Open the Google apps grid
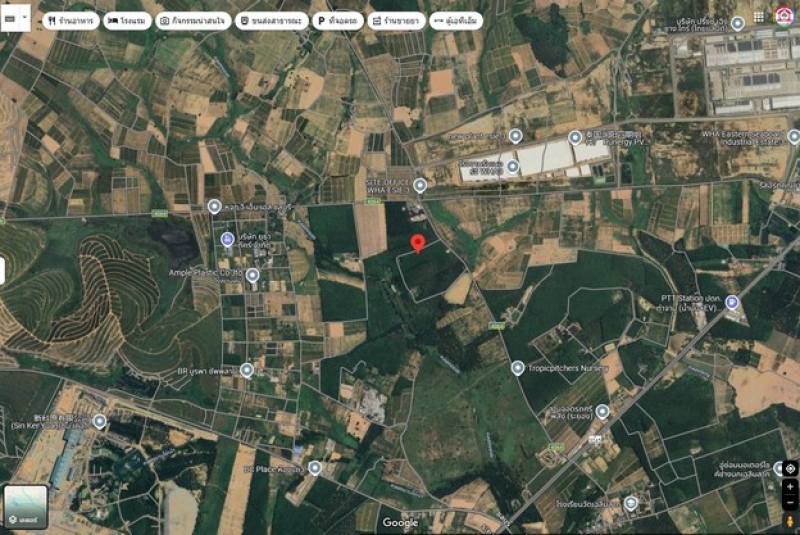 pyautogui.click(x=758, y=16)
